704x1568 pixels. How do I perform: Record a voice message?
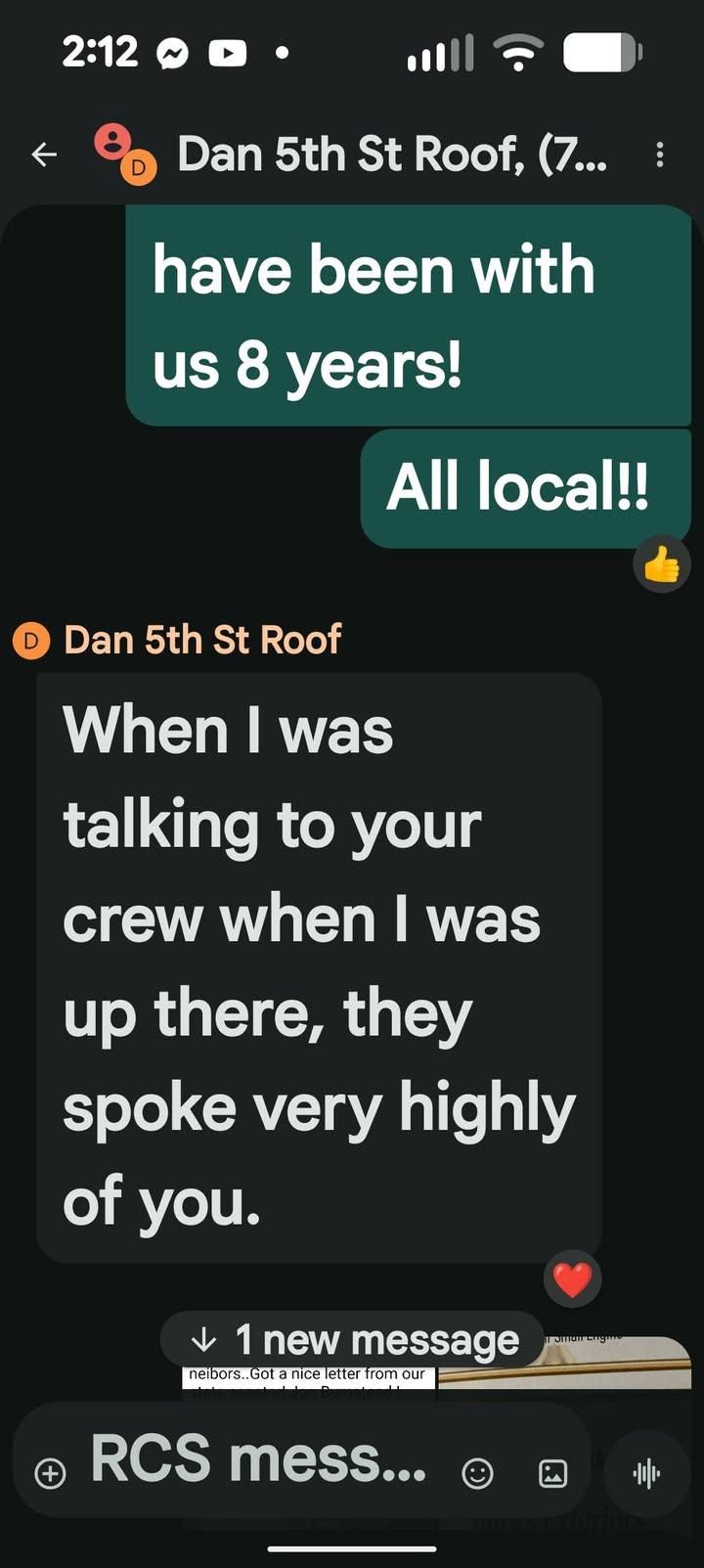646,1472
